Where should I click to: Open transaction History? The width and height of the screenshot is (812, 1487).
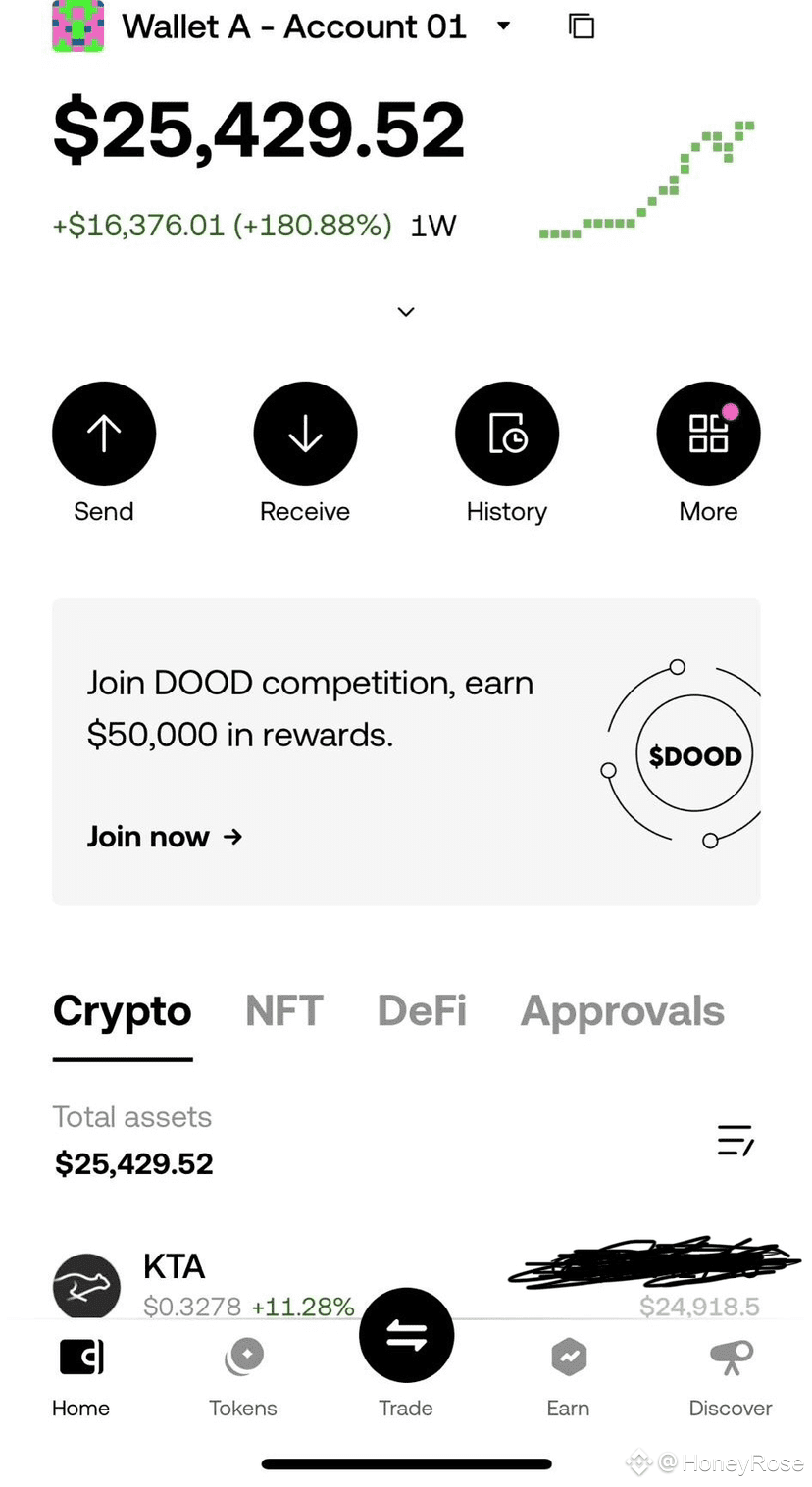pyautogui.click(x=507, y=433)
